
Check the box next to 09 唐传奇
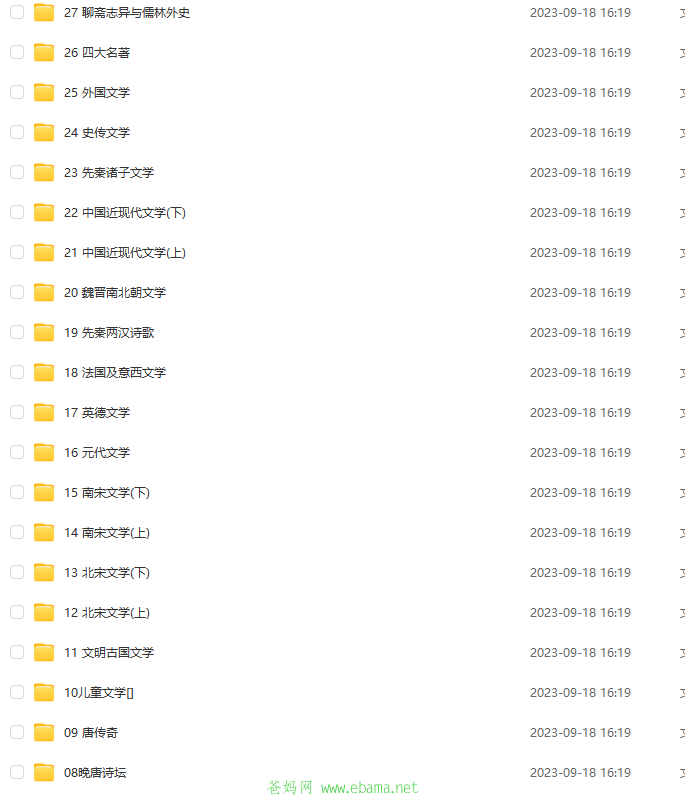tap(17, 732)
